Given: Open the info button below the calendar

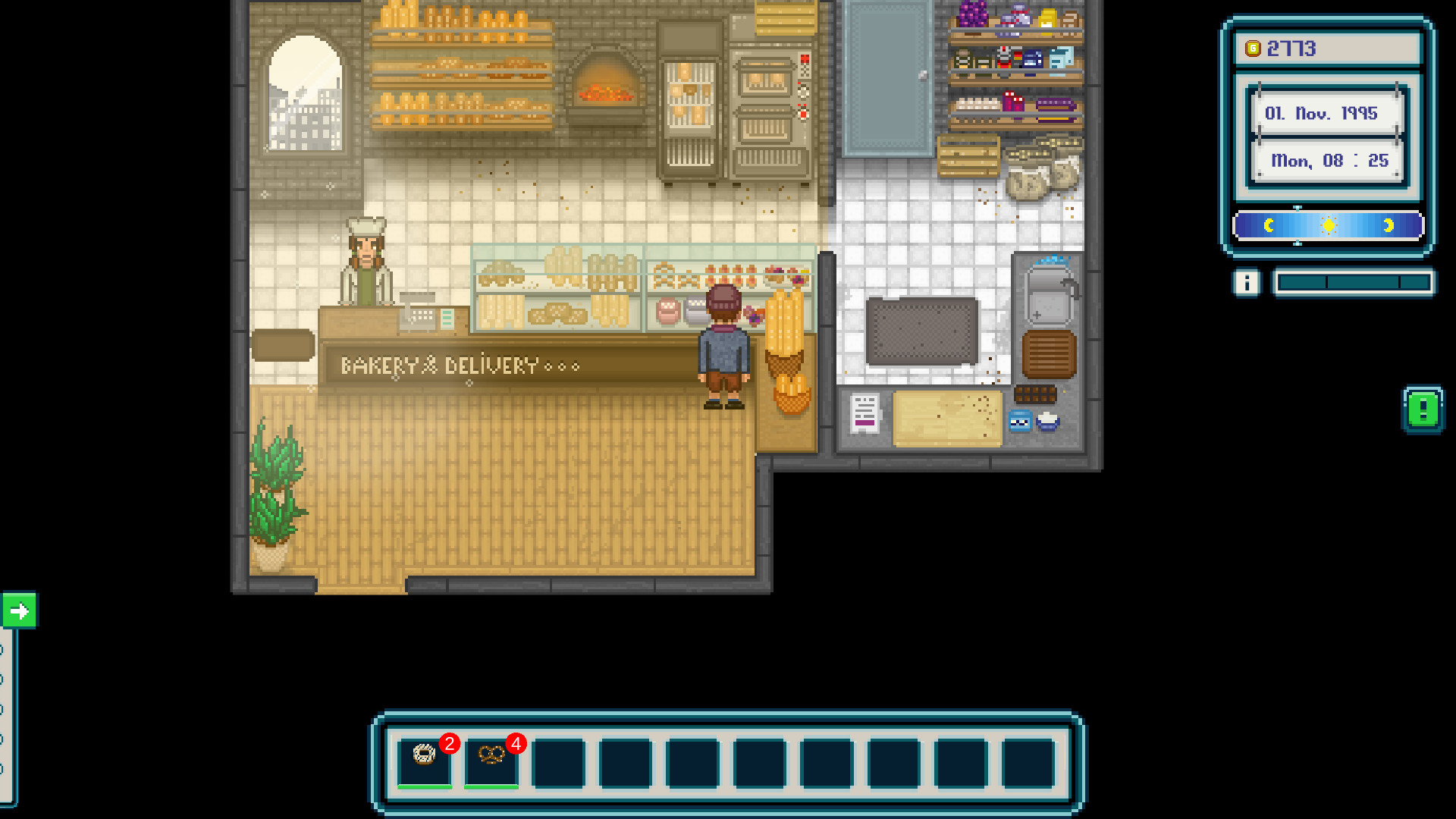Looking at the screenshot, I should pos(1246,283).
